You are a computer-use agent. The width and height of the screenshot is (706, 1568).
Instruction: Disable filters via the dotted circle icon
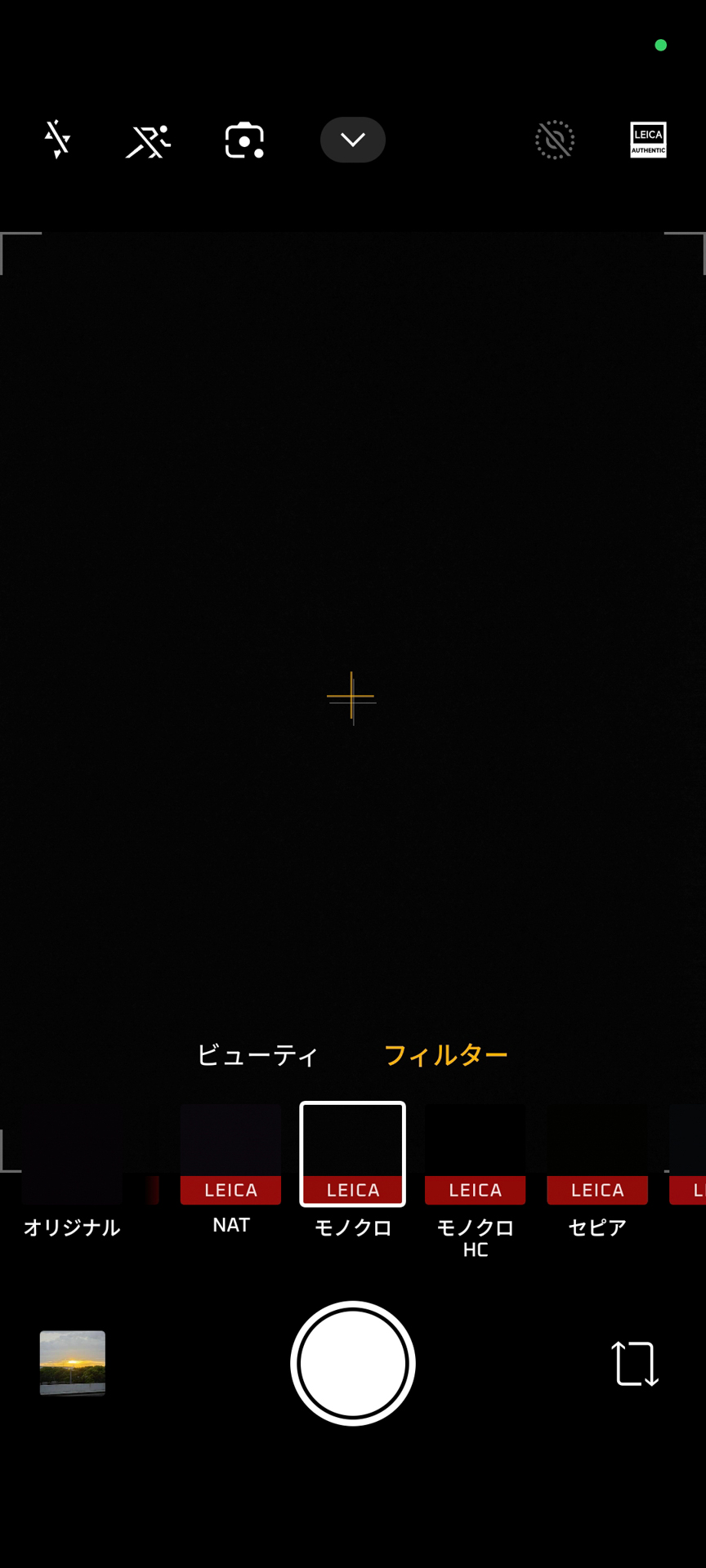(x=554, y=140)
